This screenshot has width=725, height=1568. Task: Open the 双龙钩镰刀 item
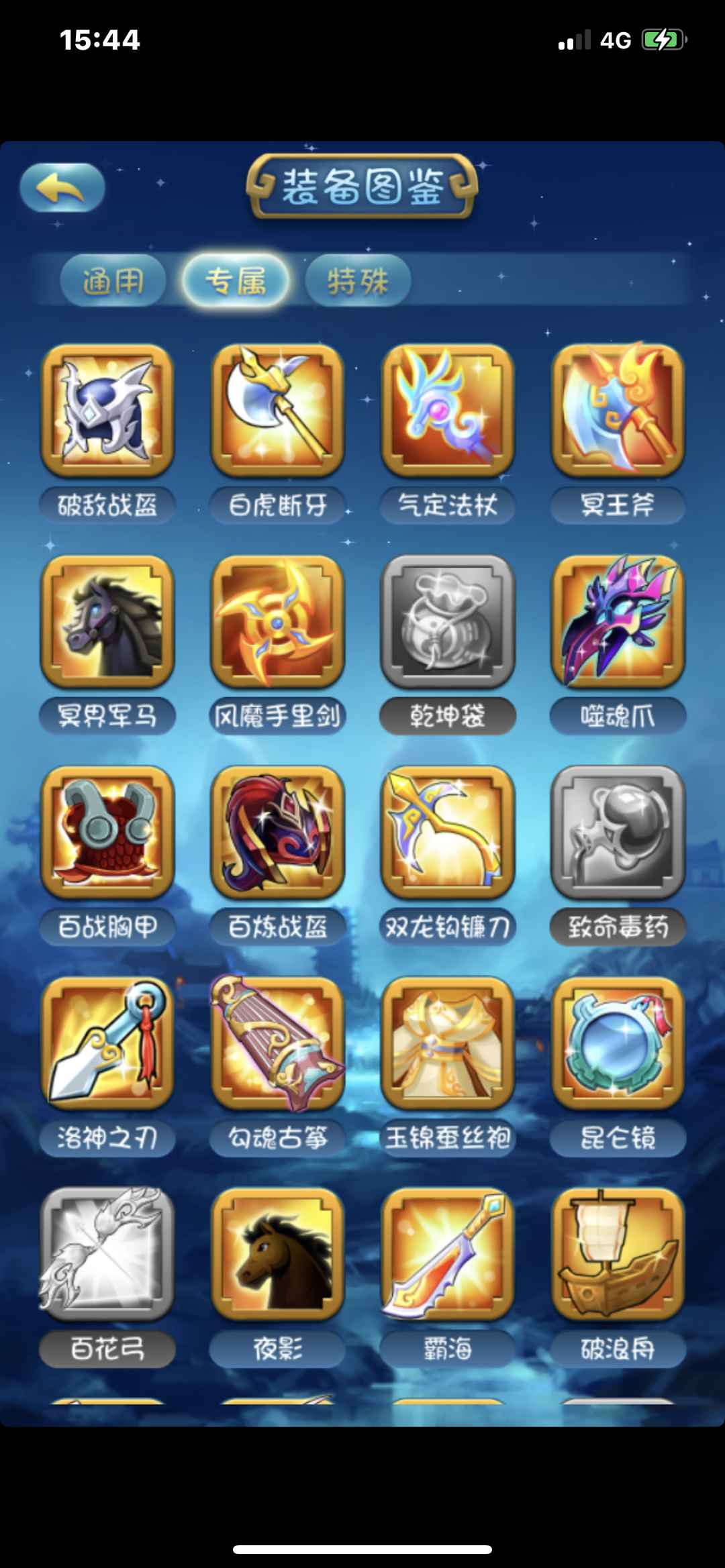(447, 832)
